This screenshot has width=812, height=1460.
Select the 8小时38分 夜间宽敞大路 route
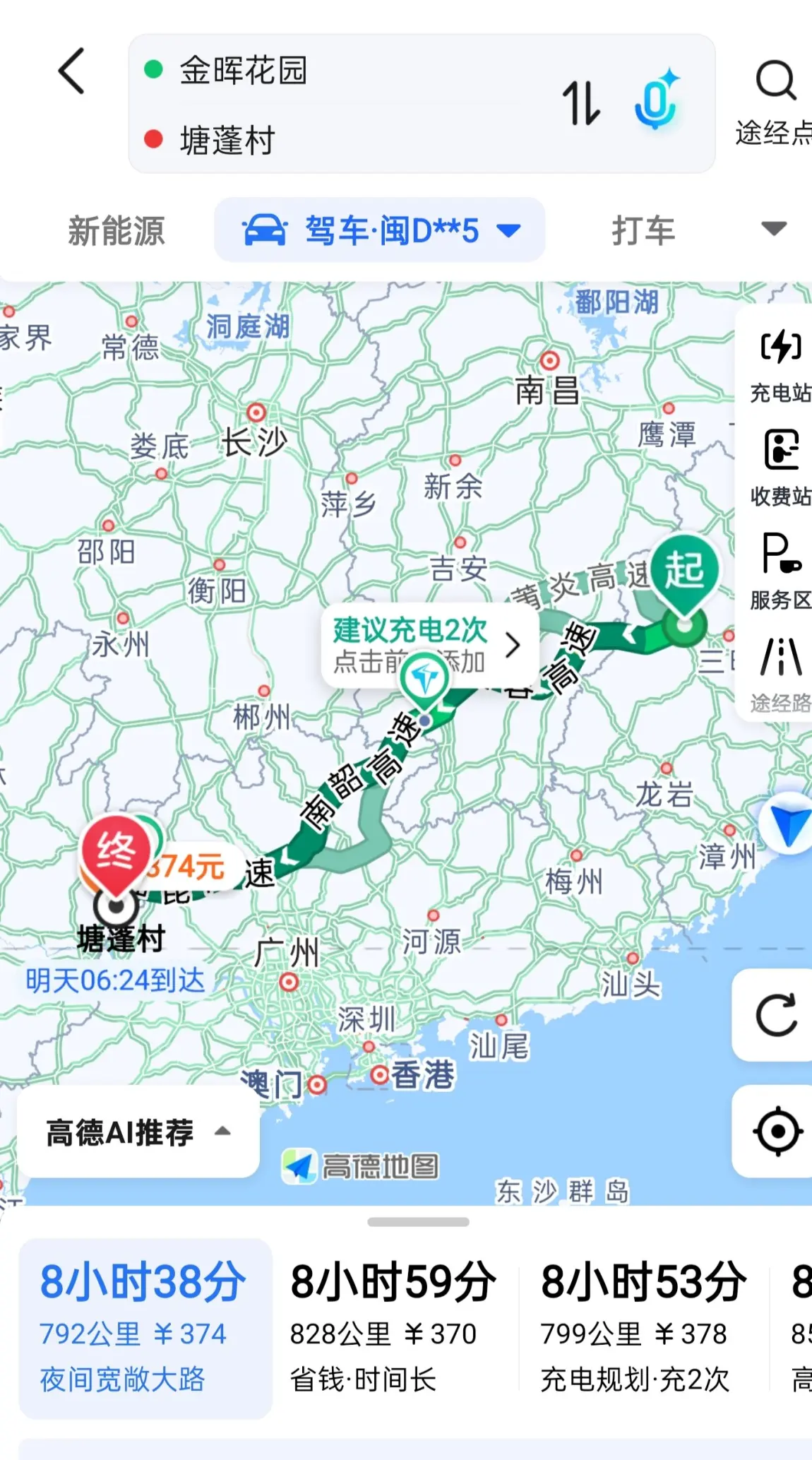coord(145,1328)
